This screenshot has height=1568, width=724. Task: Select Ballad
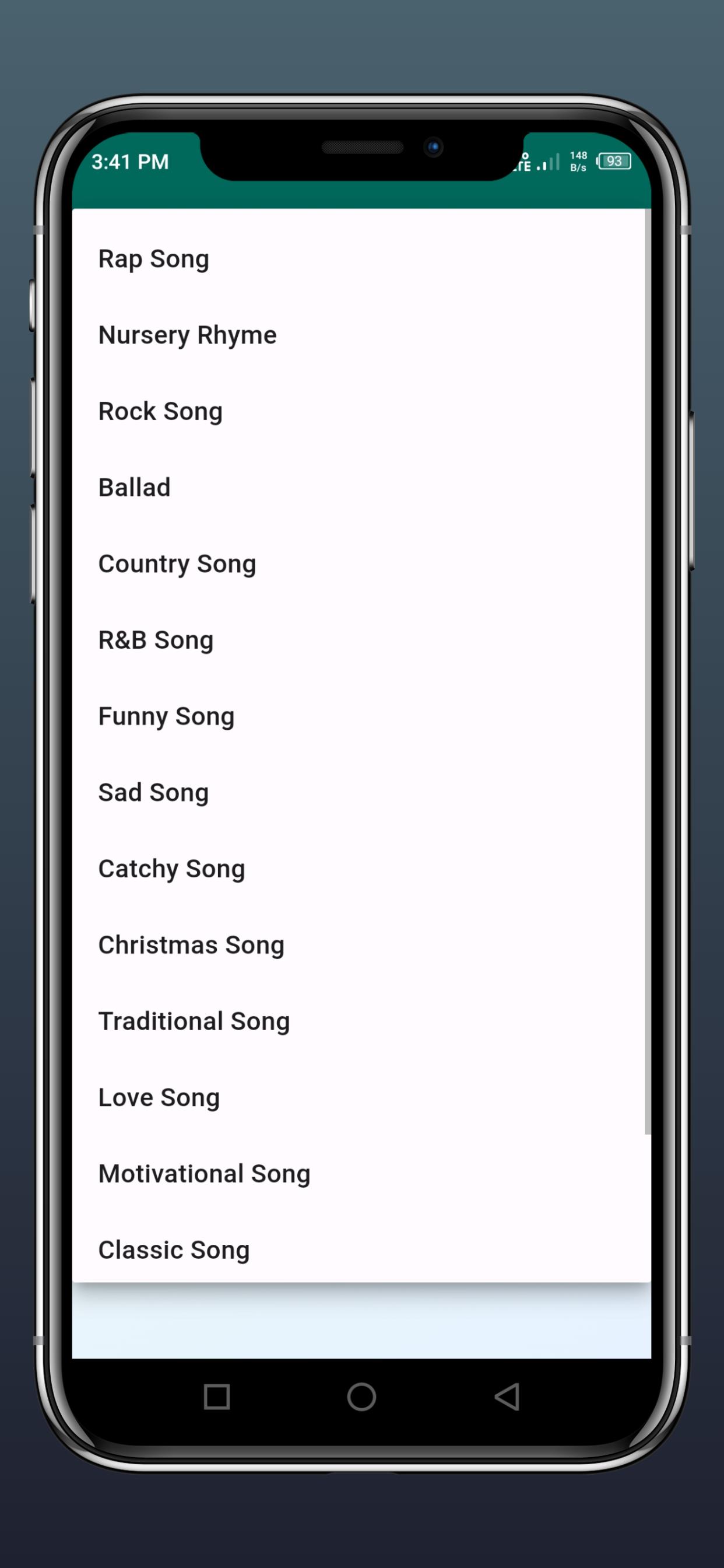point(361,488)
